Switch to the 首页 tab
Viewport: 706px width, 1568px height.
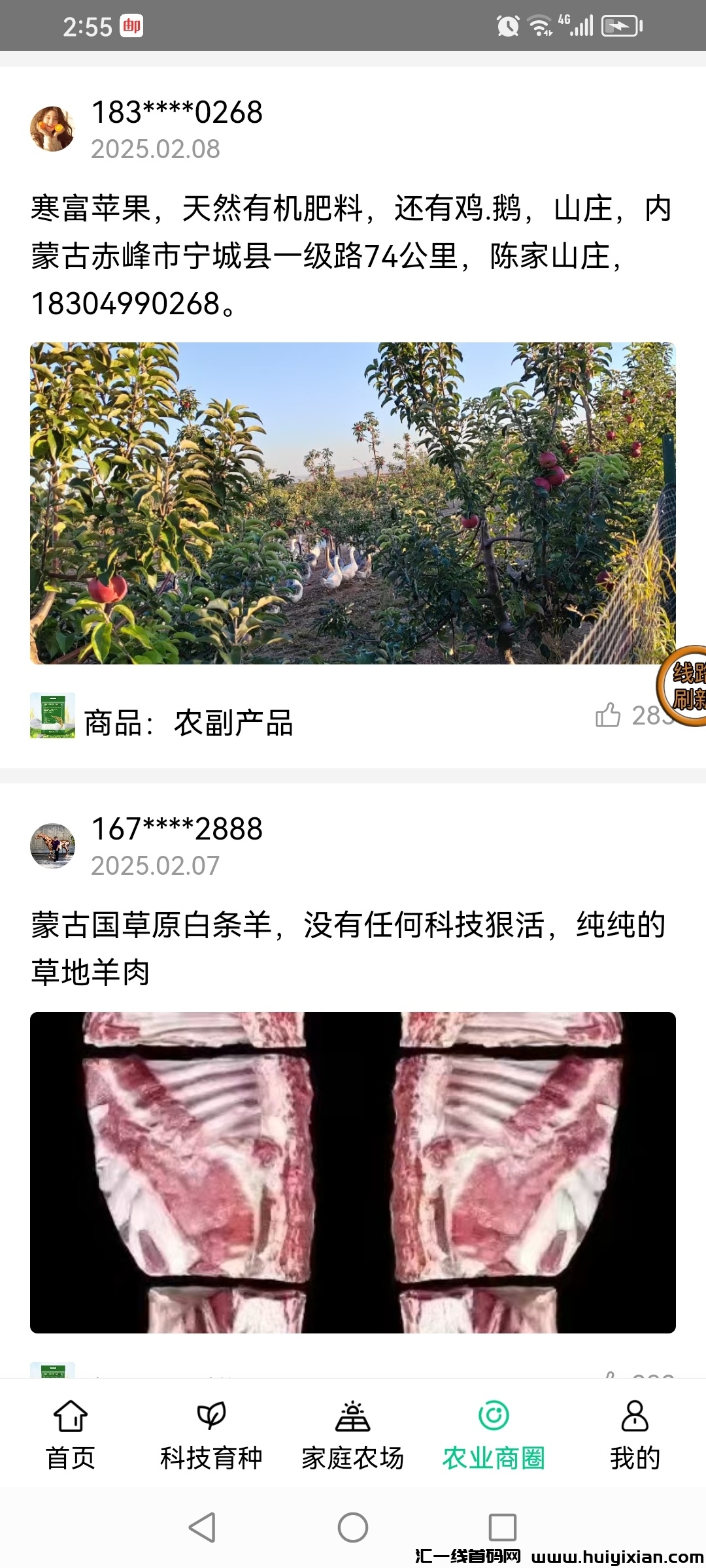71,1435
